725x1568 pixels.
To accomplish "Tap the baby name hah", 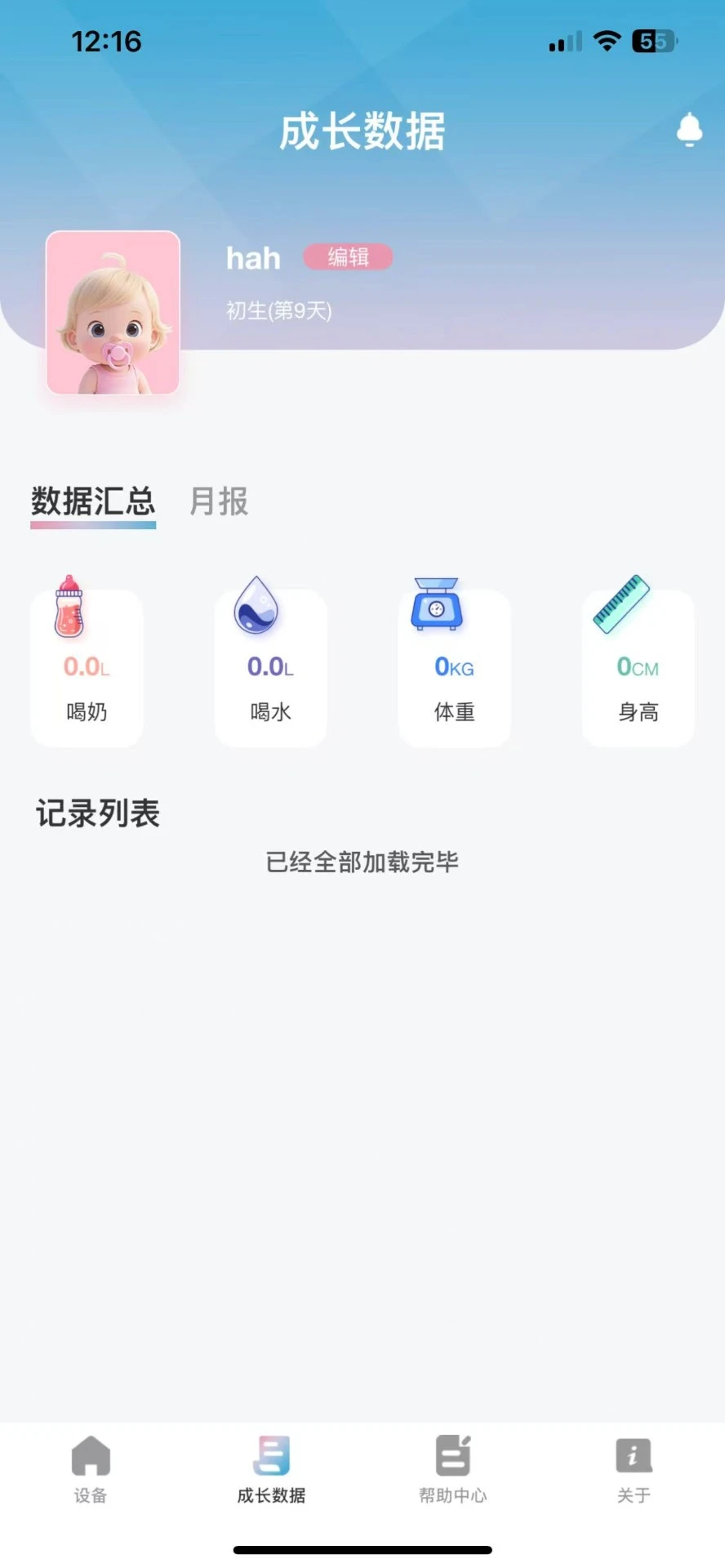I will pyautogui.click(x=252, y=257).
